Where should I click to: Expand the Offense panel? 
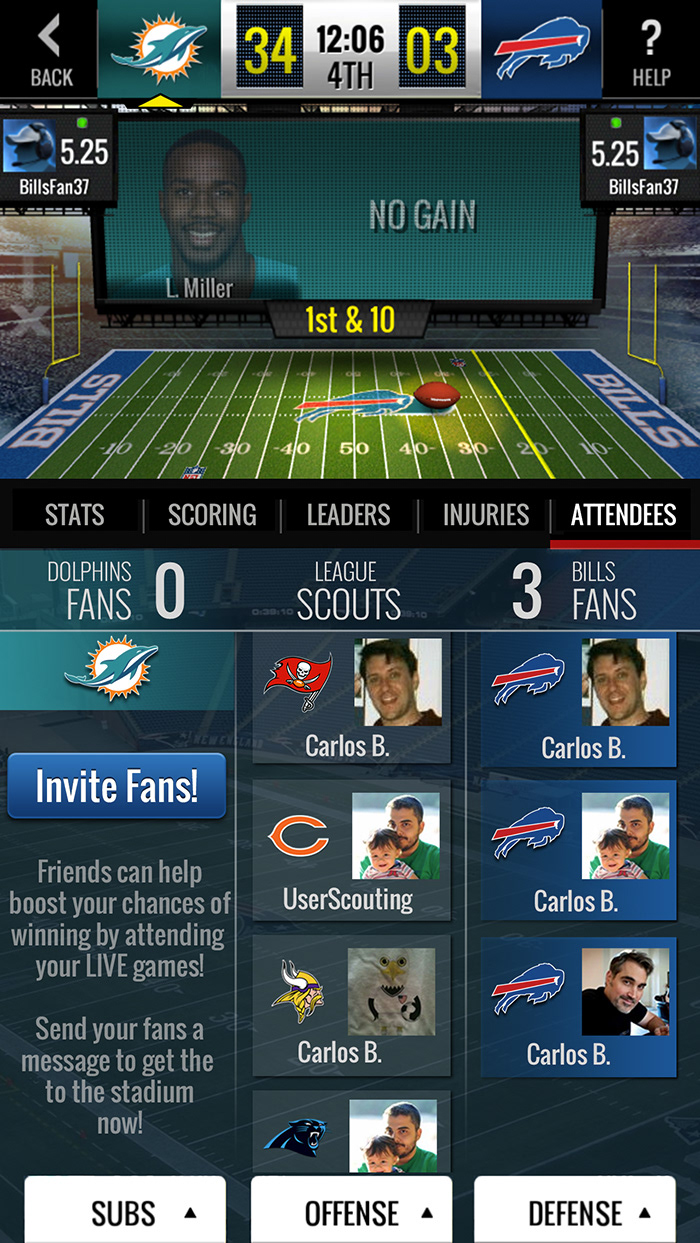click(351, 1212)
